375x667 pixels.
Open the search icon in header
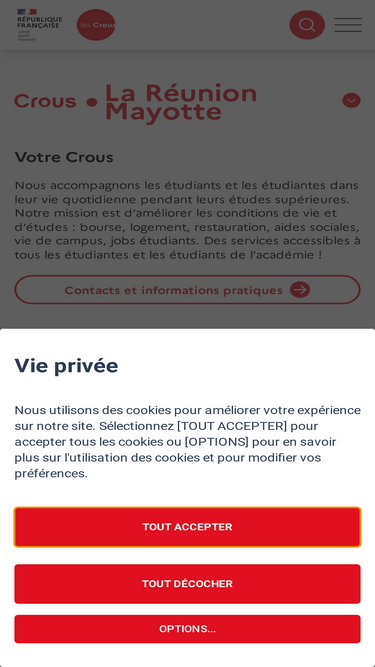click(x=307, y=25)
